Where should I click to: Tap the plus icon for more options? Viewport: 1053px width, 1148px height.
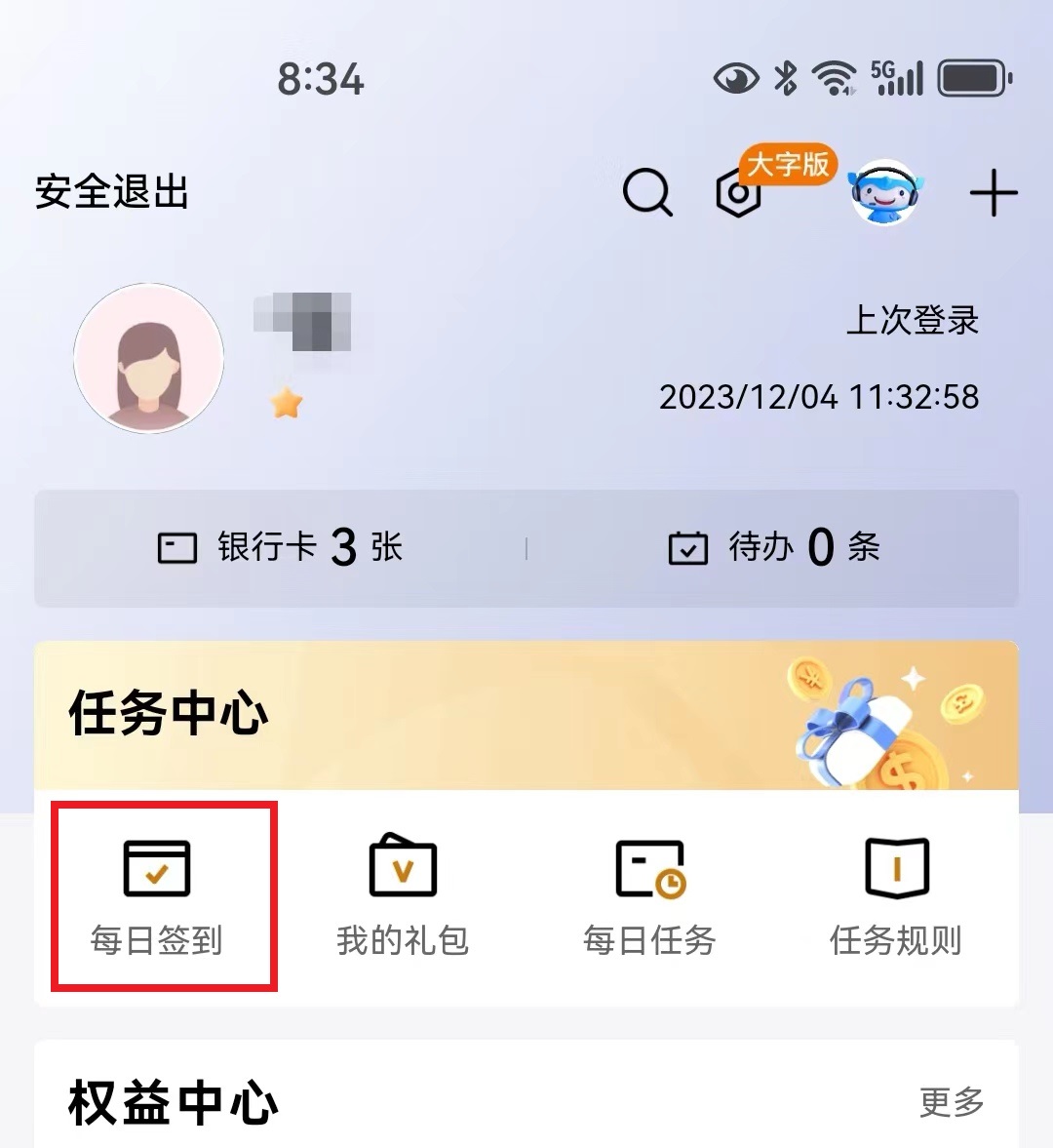point(994,193)
